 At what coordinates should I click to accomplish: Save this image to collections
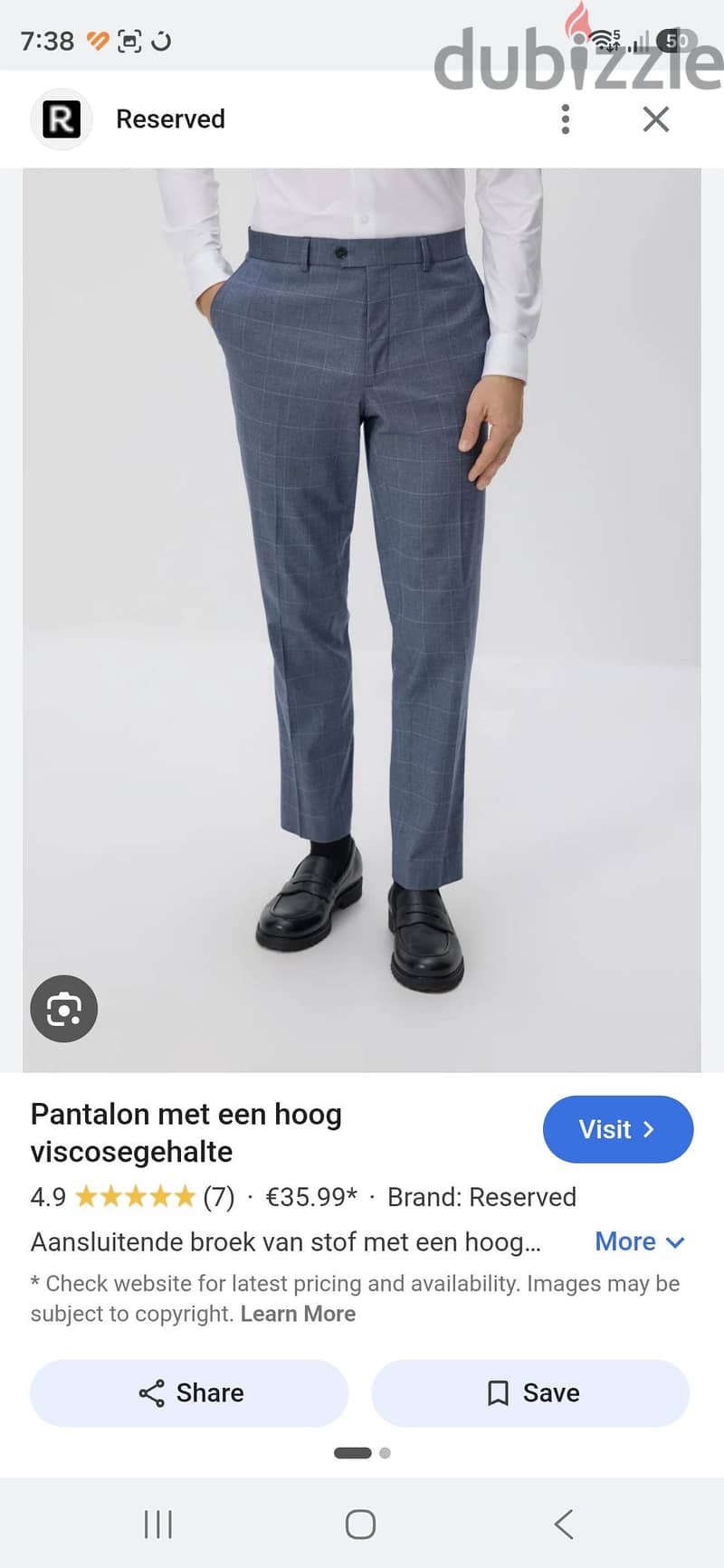click(x=530, y=1393)
